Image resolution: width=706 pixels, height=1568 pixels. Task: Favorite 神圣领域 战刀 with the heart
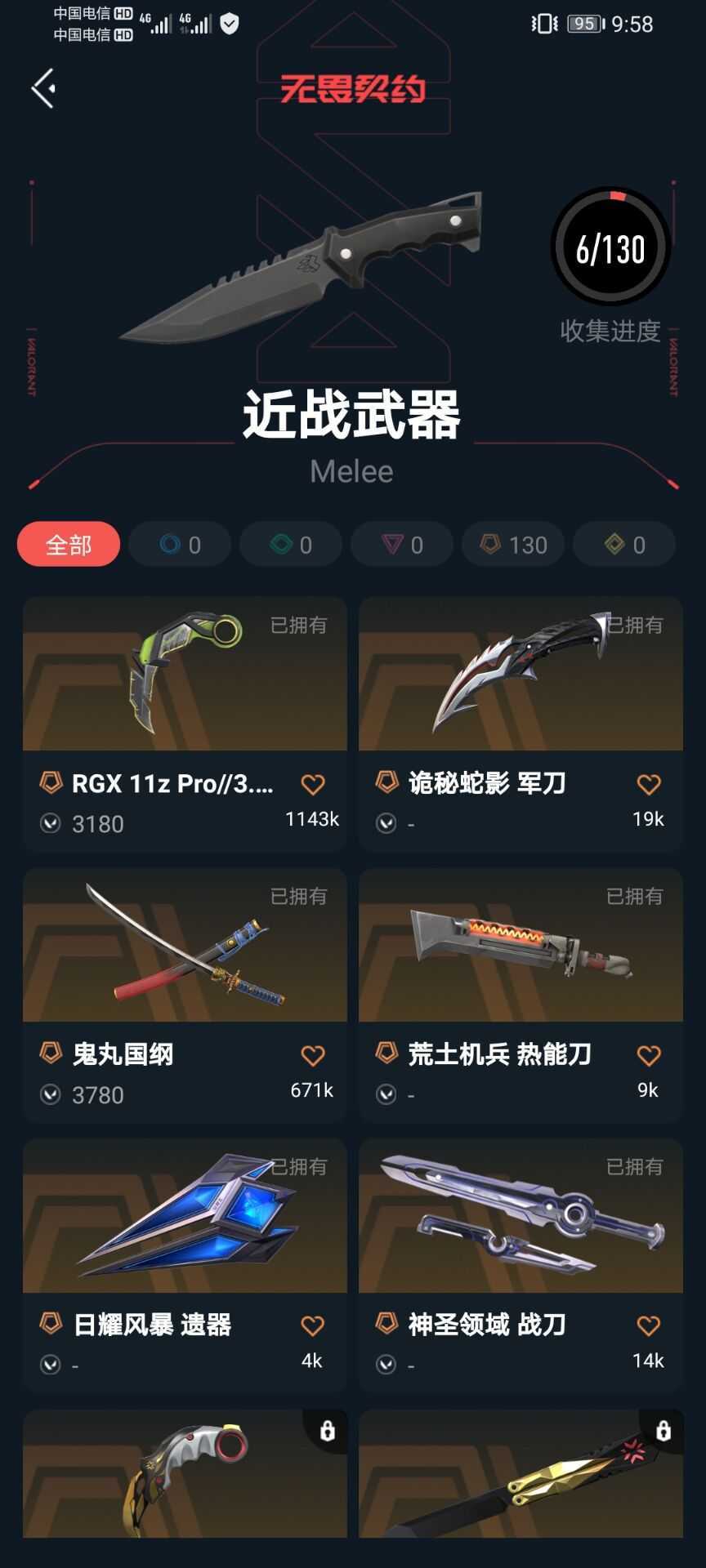point(649,1326)
